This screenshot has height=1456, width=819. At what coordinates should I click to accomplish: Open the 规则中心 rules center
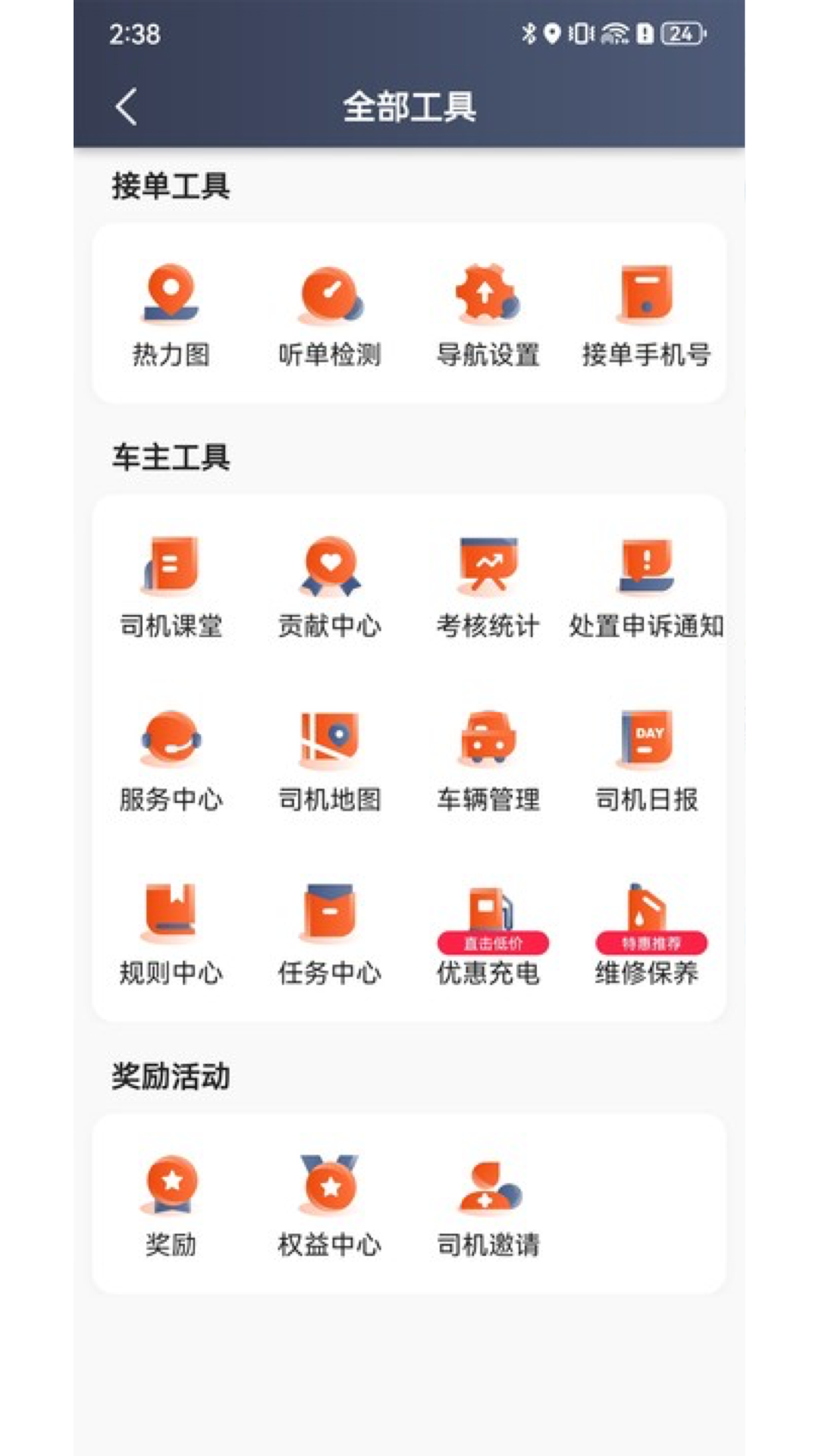(x=171, y=912)
